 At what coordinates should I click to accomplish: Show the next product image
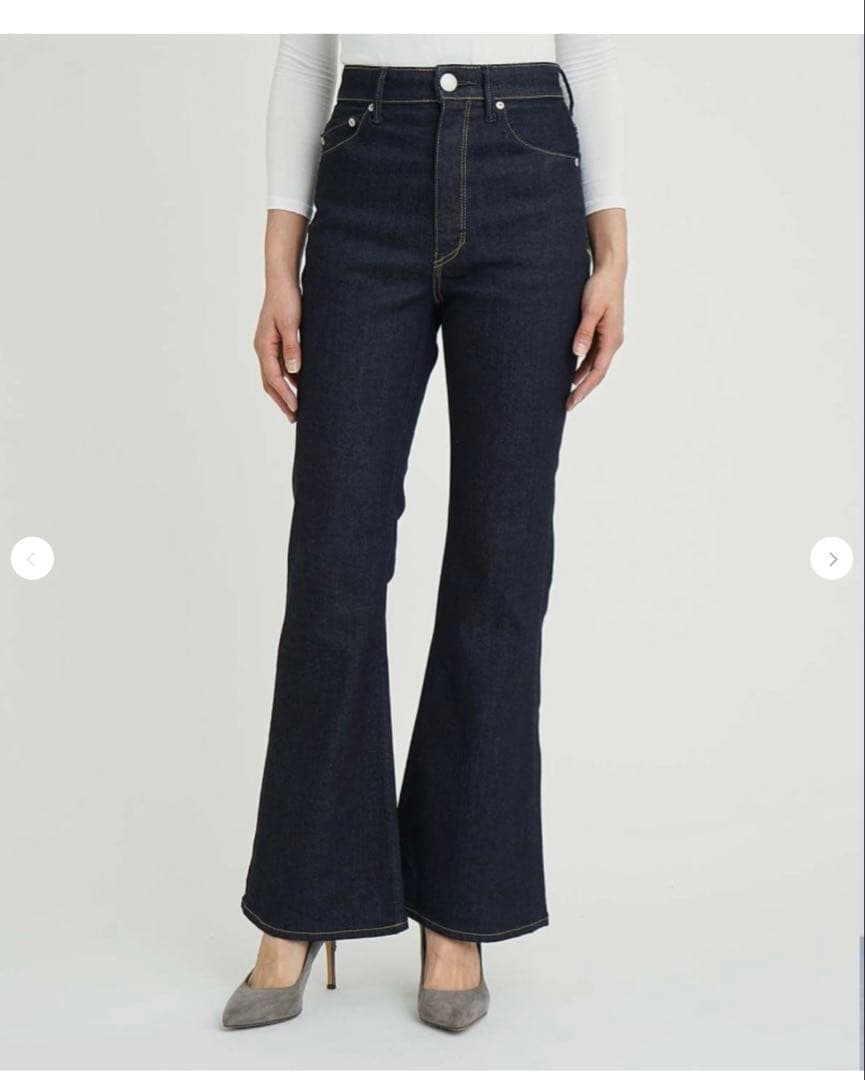(831, 558)
